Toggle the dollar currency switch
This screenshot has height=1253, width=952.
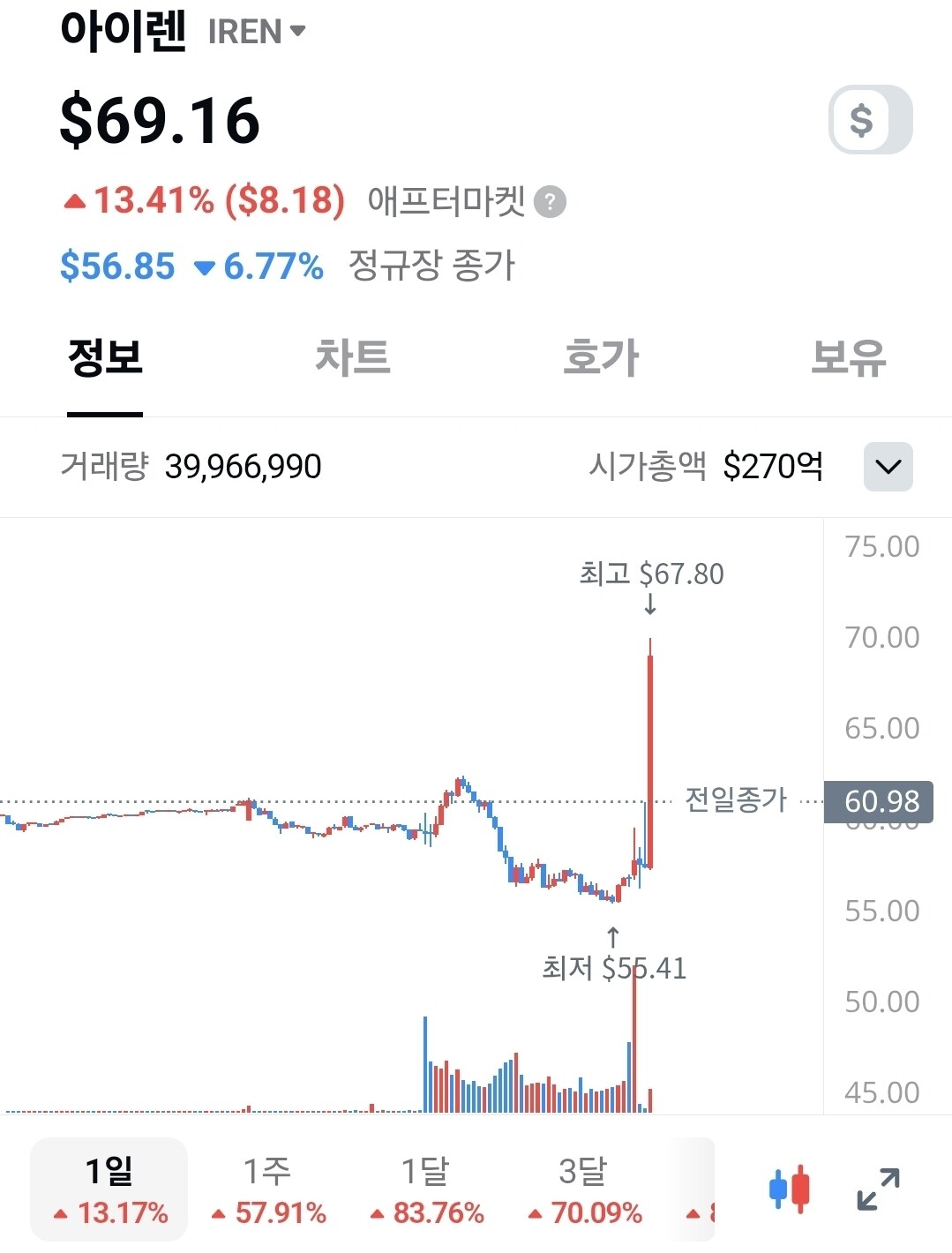[x=870, y=119]
